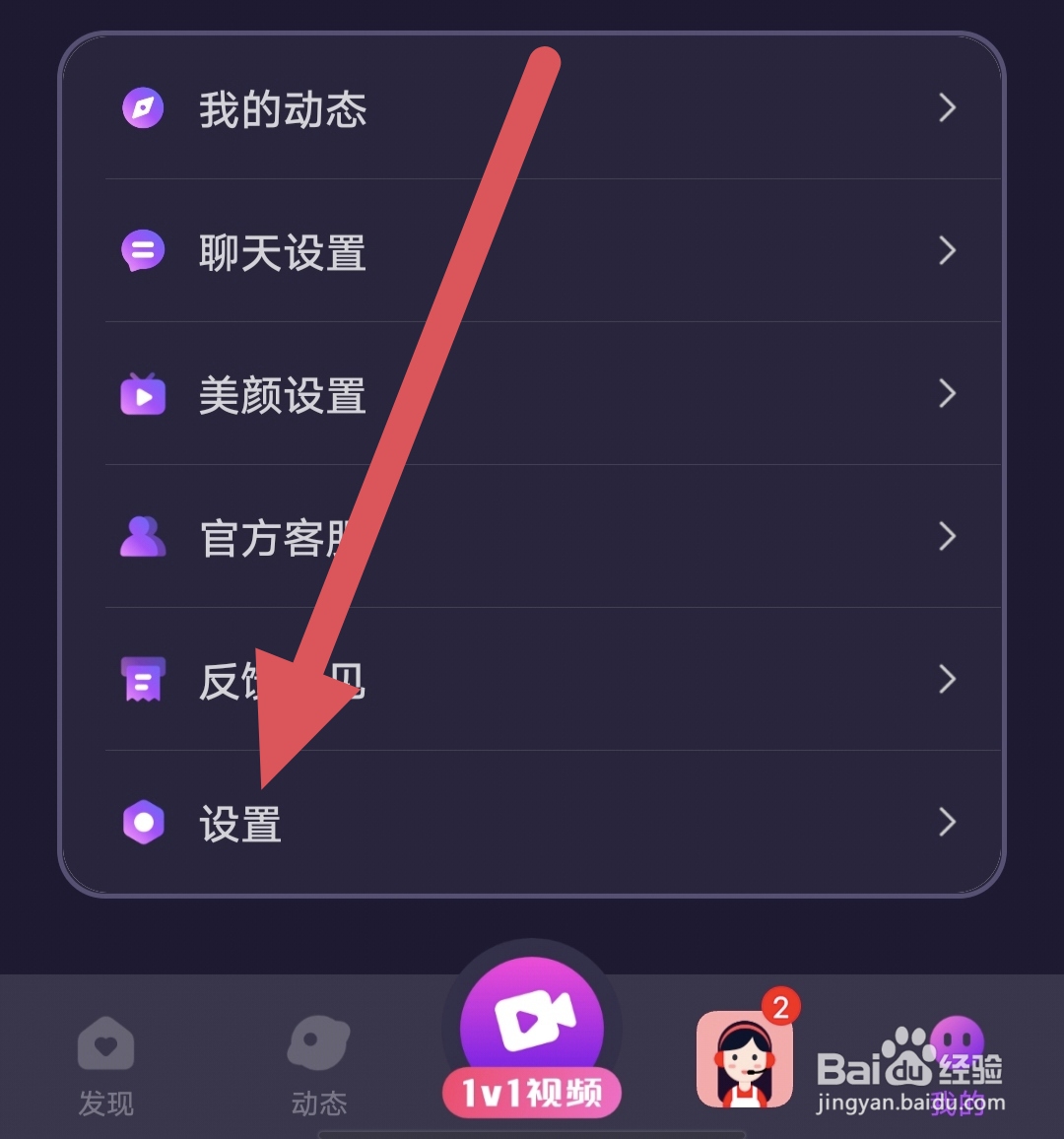Open the 设置 row chevron arrow
This screenshot has height=1139, width=1064.
coord(947,822)
